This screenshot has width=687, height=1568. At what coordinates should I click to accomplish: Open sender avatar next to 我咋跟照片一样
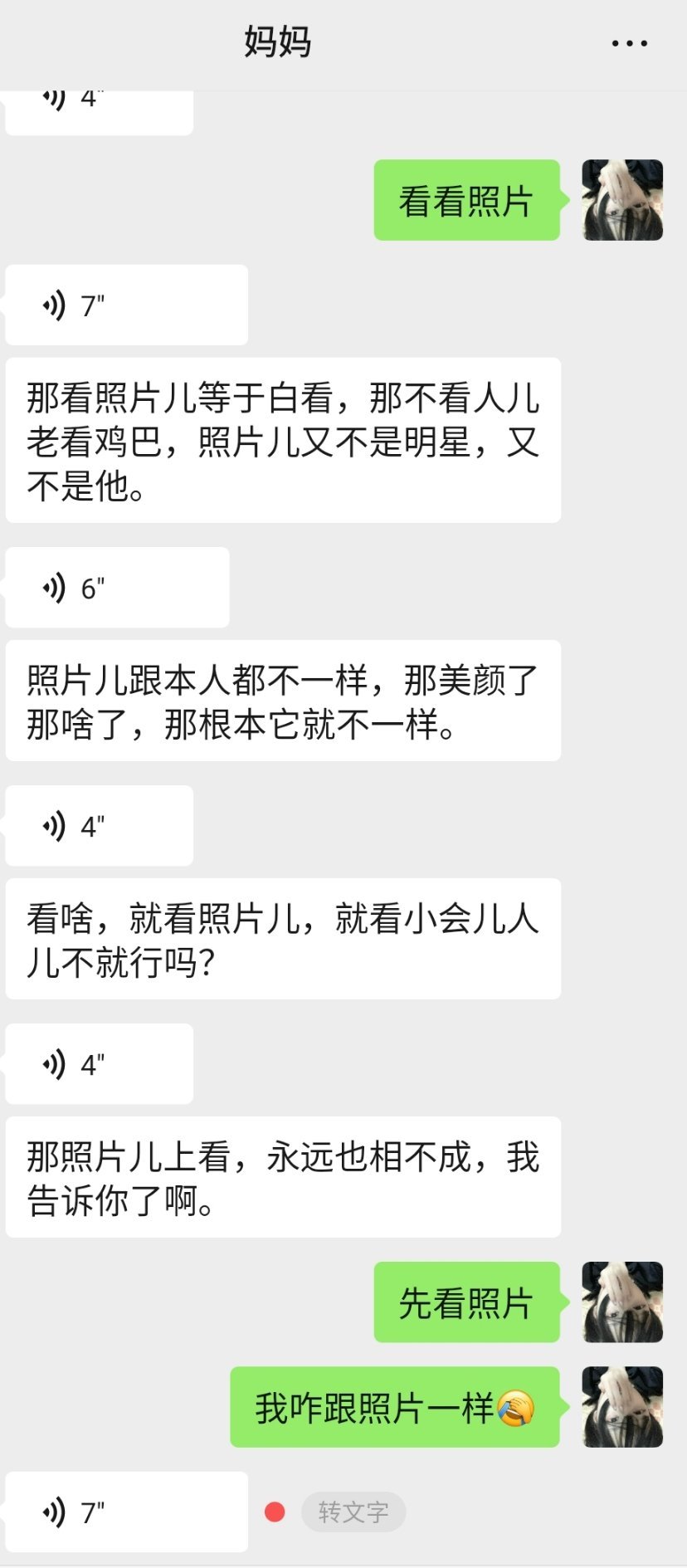tap(622, 1407)
